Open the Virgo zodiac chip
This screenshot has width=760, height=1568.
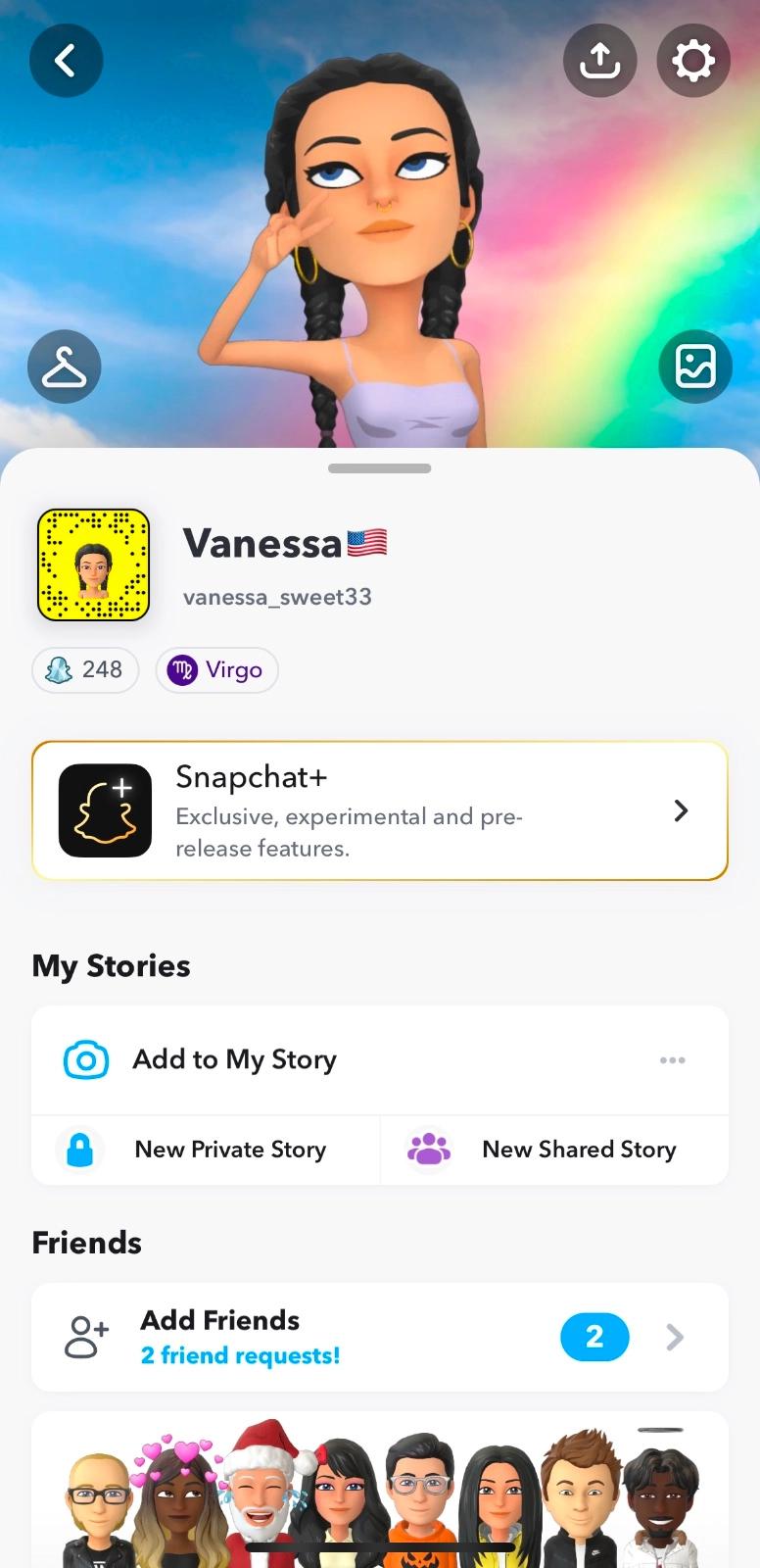pos(216,670)
